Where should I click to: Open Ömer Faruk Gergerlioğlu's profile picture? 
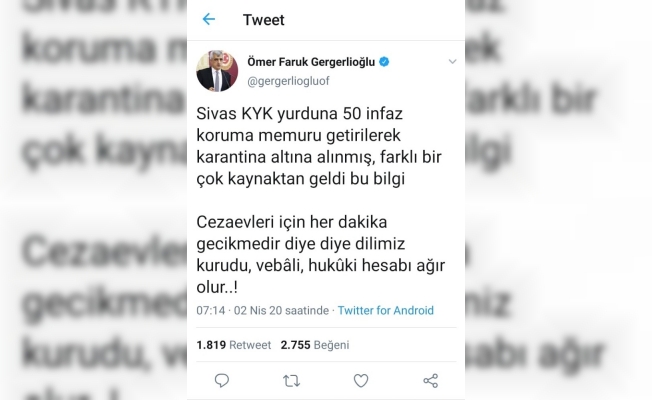[x=216, y=70]
